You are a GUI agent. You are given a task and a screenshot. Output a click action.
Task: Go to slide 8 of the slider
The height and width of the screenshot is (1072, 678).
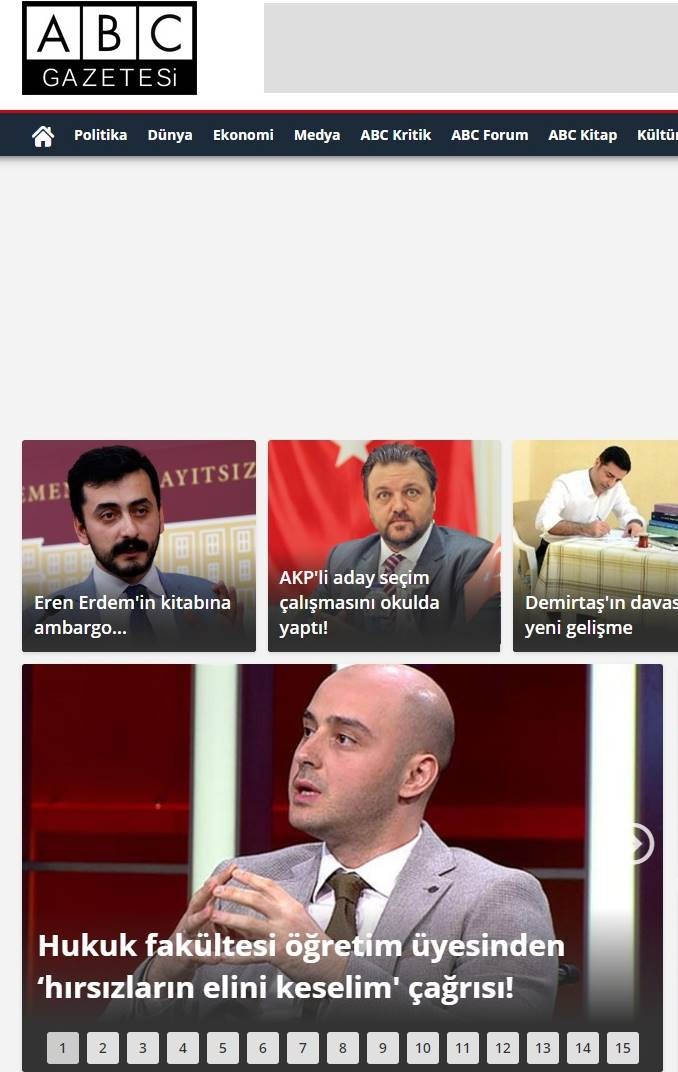343,1048
